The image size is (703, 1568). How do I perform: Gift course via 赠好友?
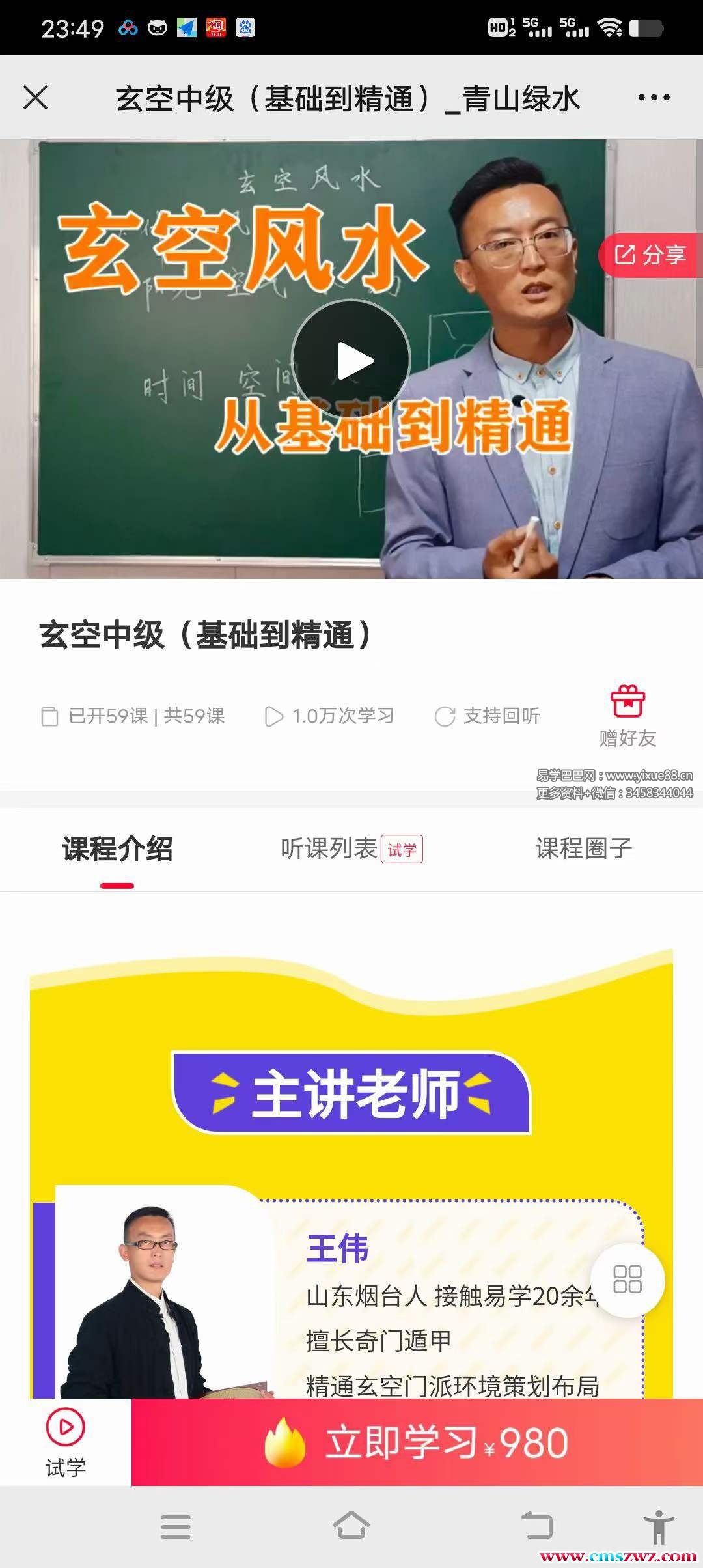627,716
